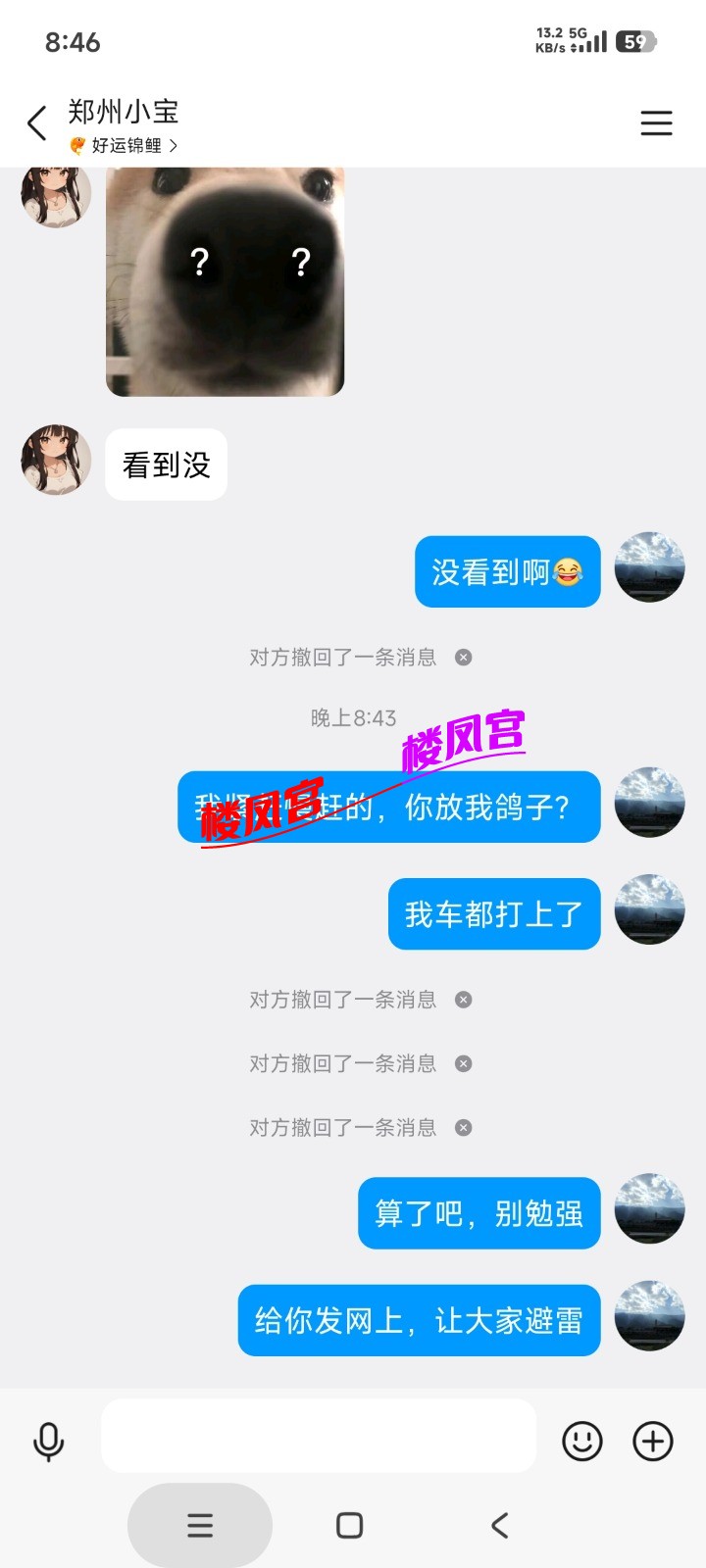Go back from the 郑州小宝 chat
Image resolution: width=706 pixels, height=1568 pixels.
37,123
